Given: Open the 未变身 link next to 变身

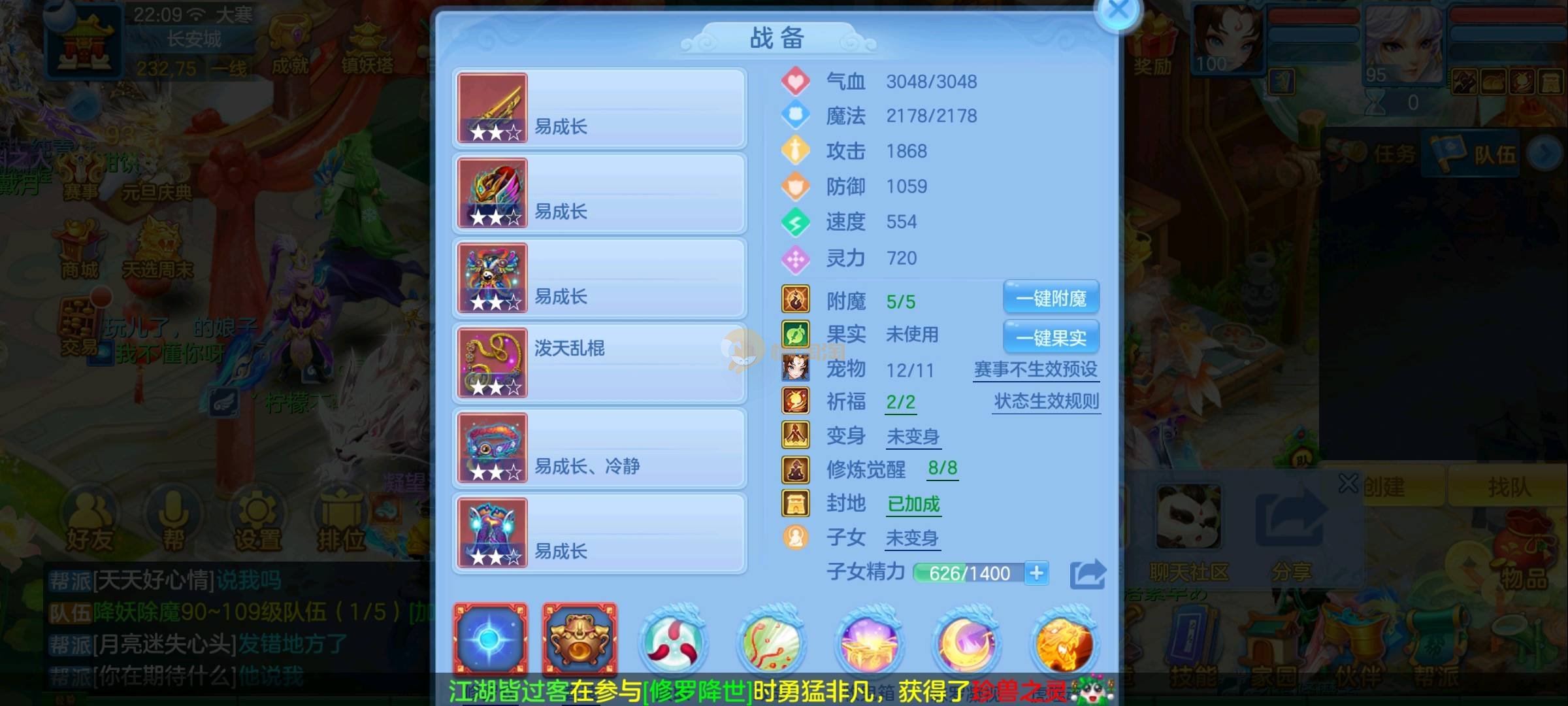Looking at the screenshot, I should click(x=913, y=437).
